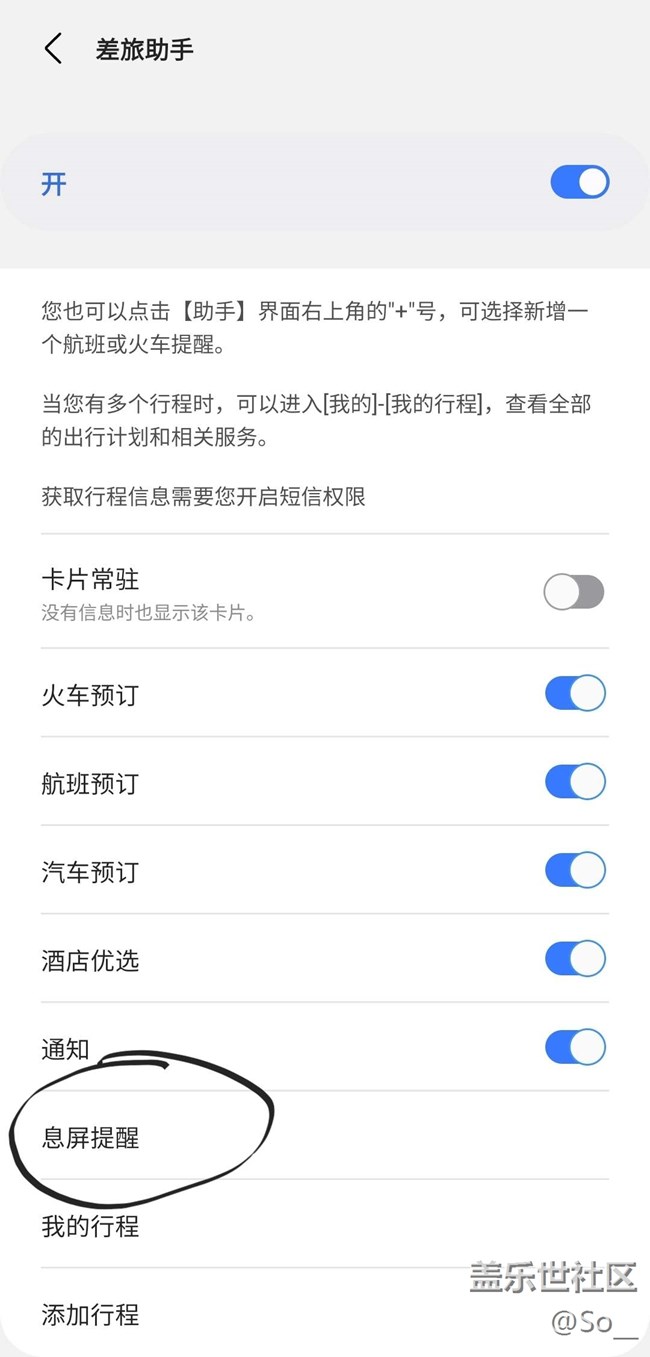This screenshot has width=650, height=1357.
Task: Turn off the main 开 switch
Action: [579, 182]
